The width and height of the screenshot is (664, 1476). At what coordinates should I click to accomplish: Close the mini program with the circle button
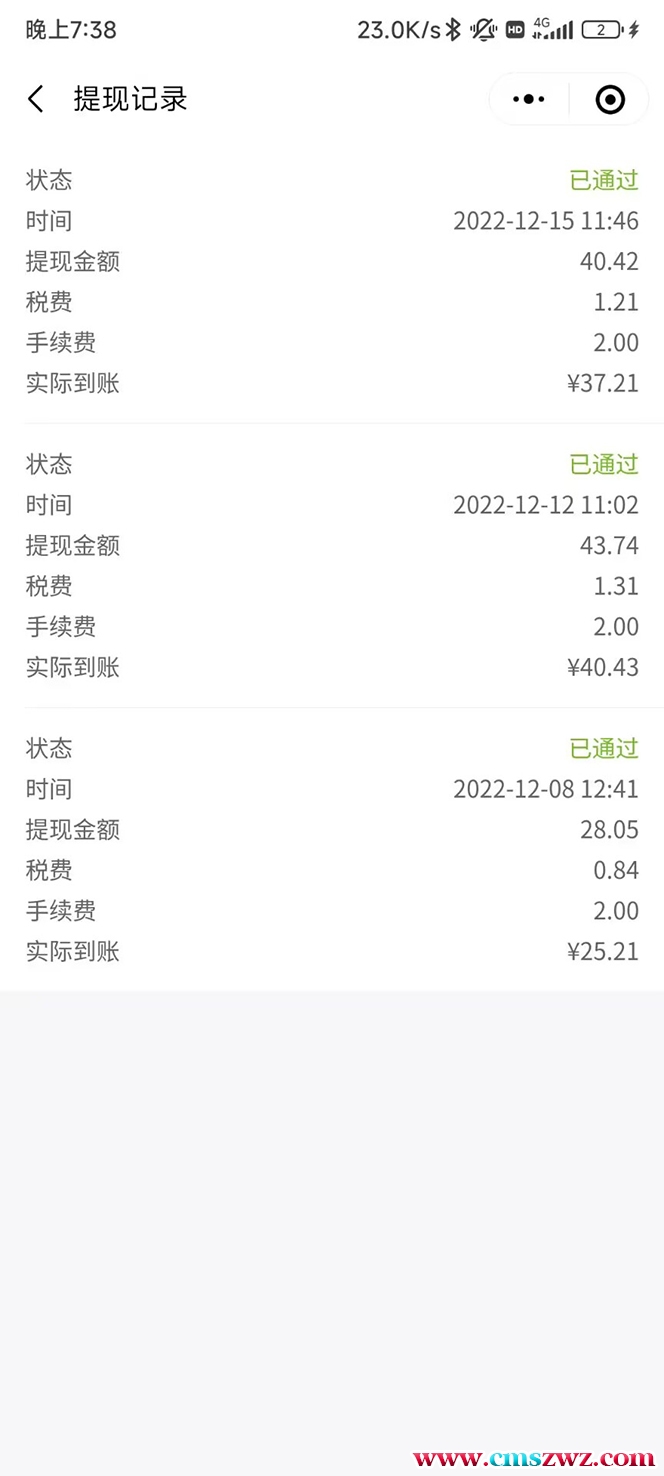pos(609,99)
